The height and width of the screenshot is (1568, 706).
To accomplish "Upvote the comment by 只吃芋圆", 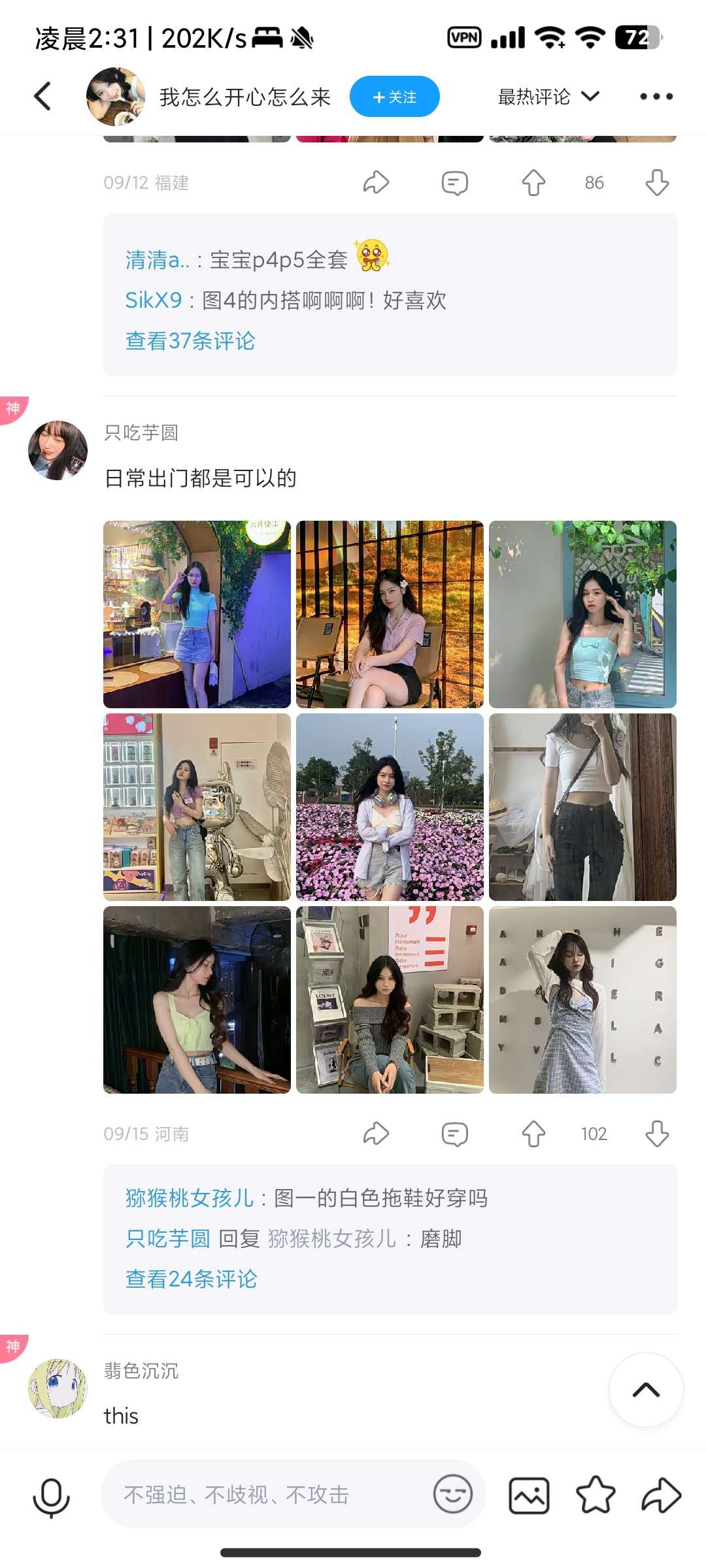I will tap(533, 1134).
